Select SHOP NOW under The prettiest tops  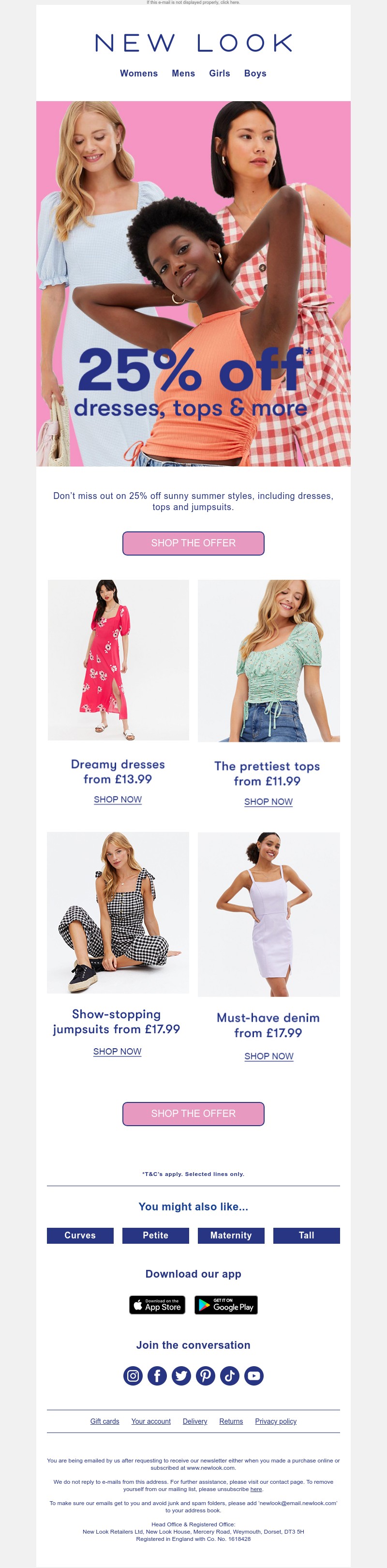[x=268, y=801]
